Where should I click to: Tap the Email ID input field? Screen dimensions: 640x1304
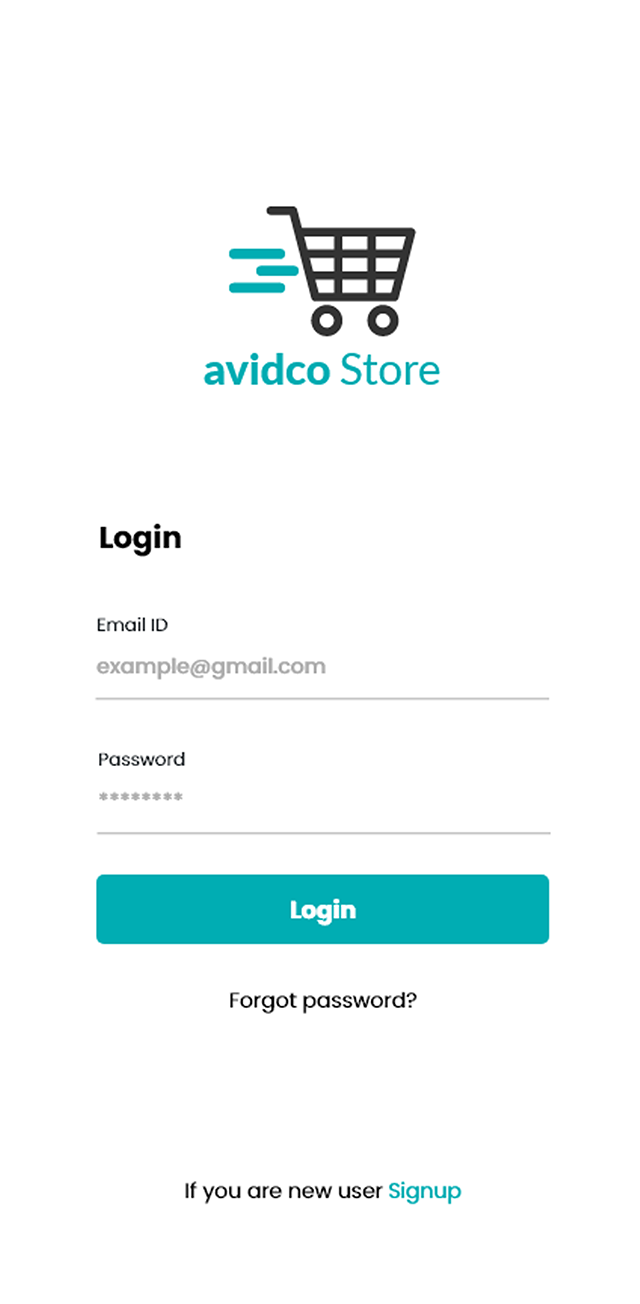point(322,667)
